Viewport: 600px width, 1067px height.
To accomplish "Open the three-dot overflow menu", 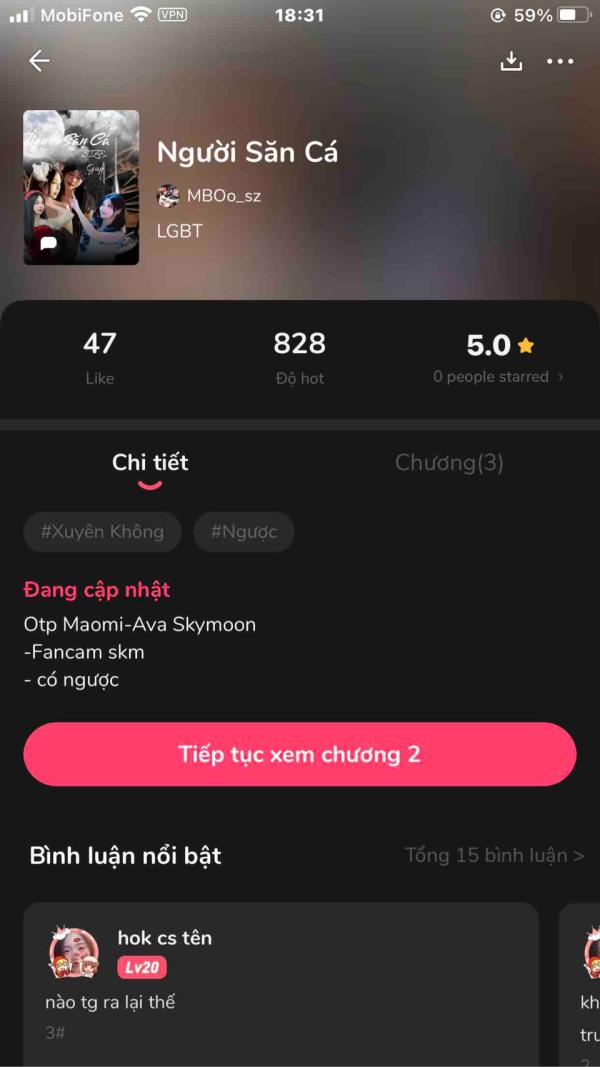I will [x=560, y=61].
